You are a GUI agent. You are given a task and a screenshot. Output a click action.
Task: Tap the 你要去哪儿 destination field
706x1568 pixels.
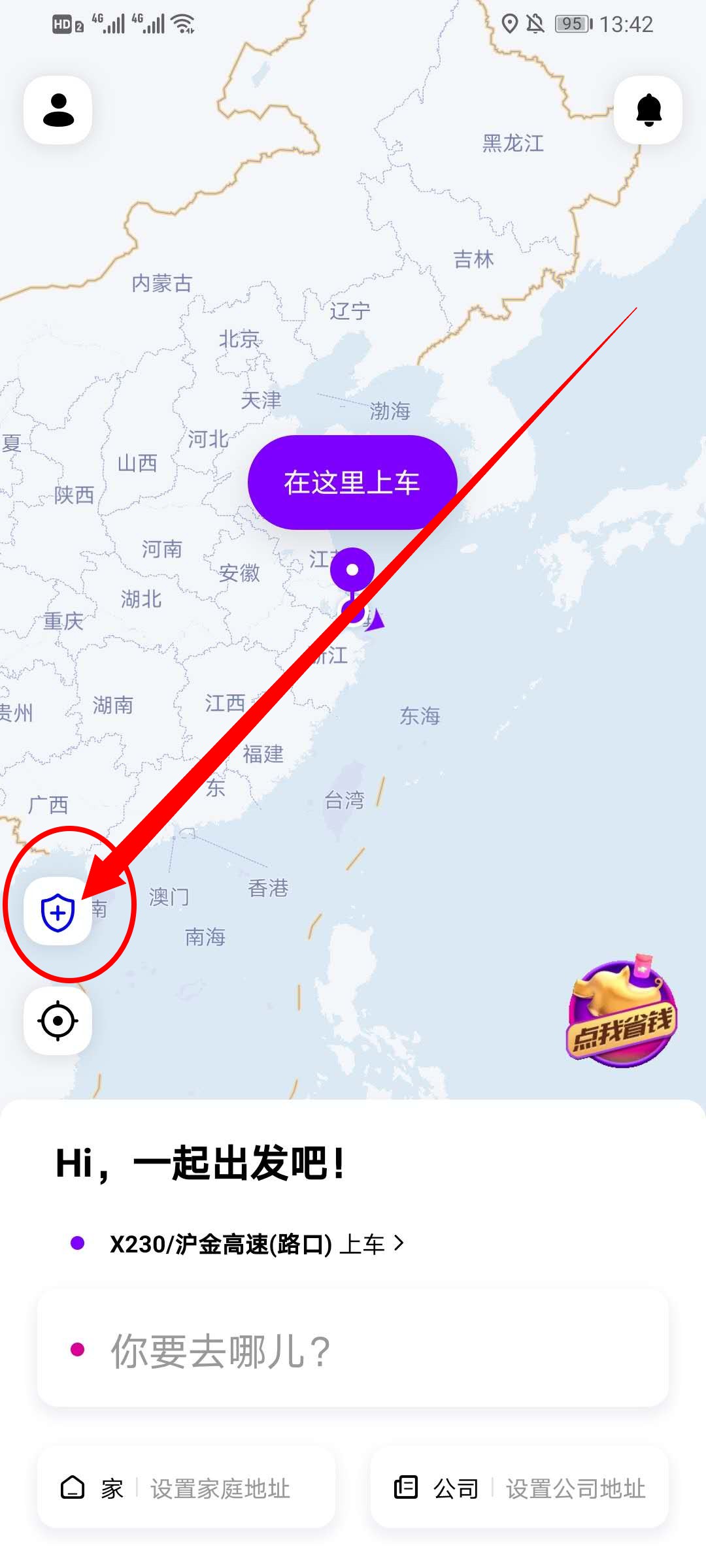tap(353, 1350)
